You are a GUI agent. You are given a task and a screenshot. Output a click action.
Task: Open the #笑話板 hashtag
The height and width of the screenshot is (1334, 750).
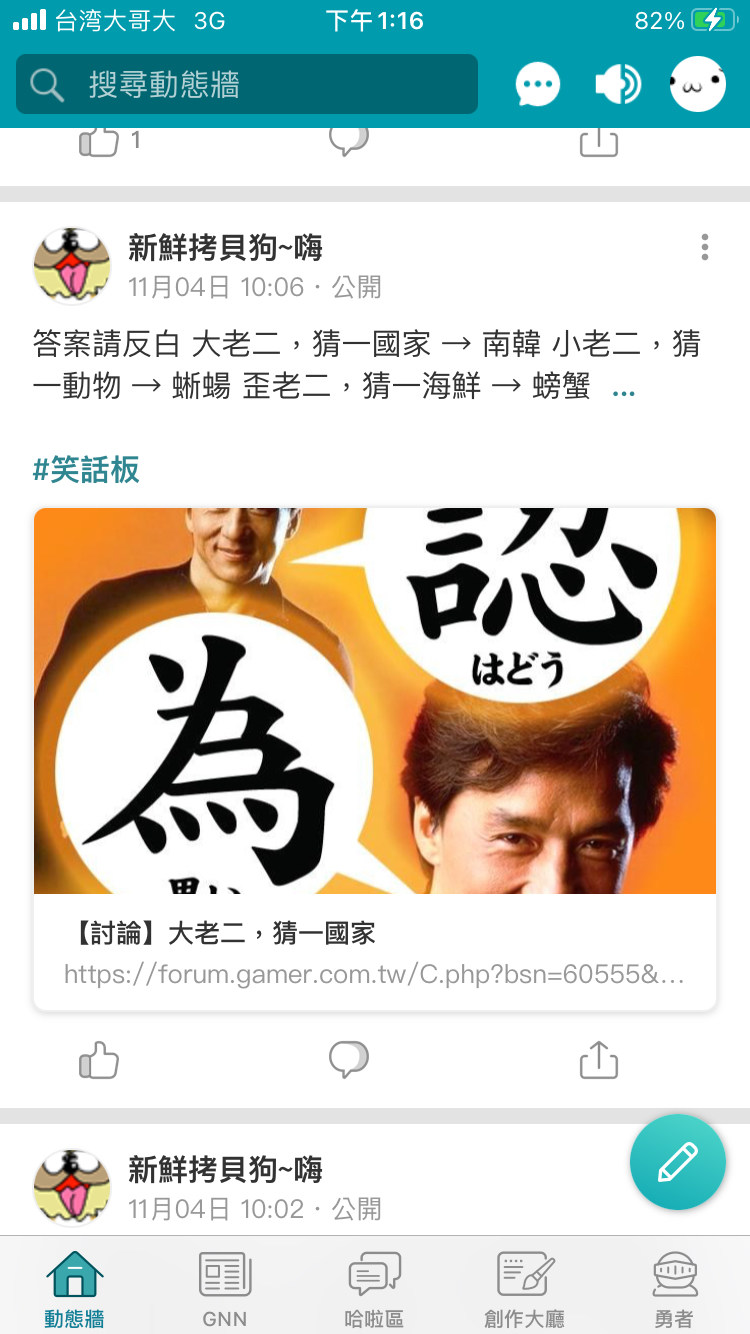pos(86,469)
